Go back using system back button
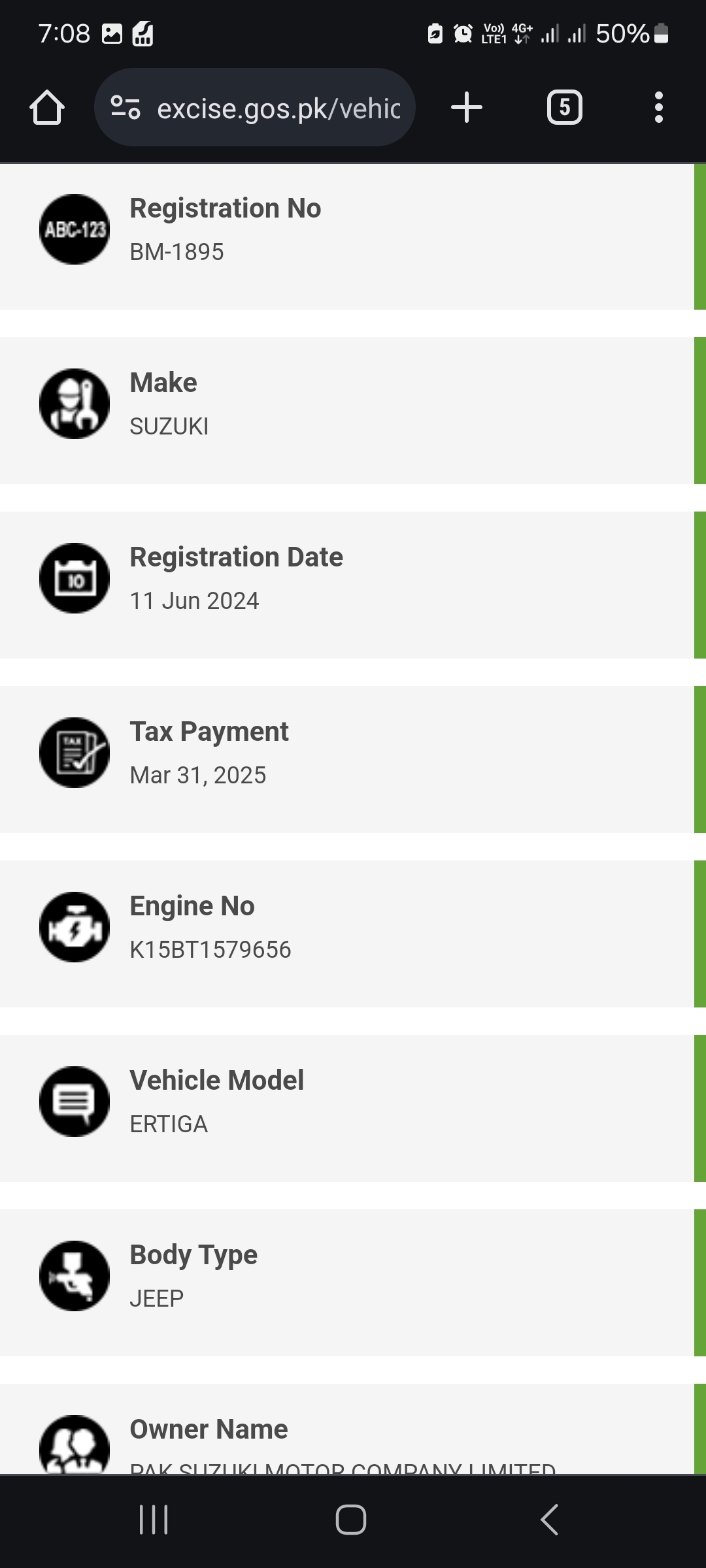 point(550,1520)
